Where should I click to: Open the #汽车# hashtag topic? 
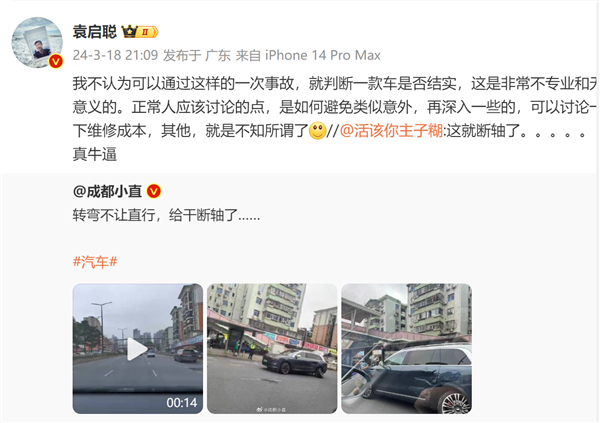click(x=96, y=260)
